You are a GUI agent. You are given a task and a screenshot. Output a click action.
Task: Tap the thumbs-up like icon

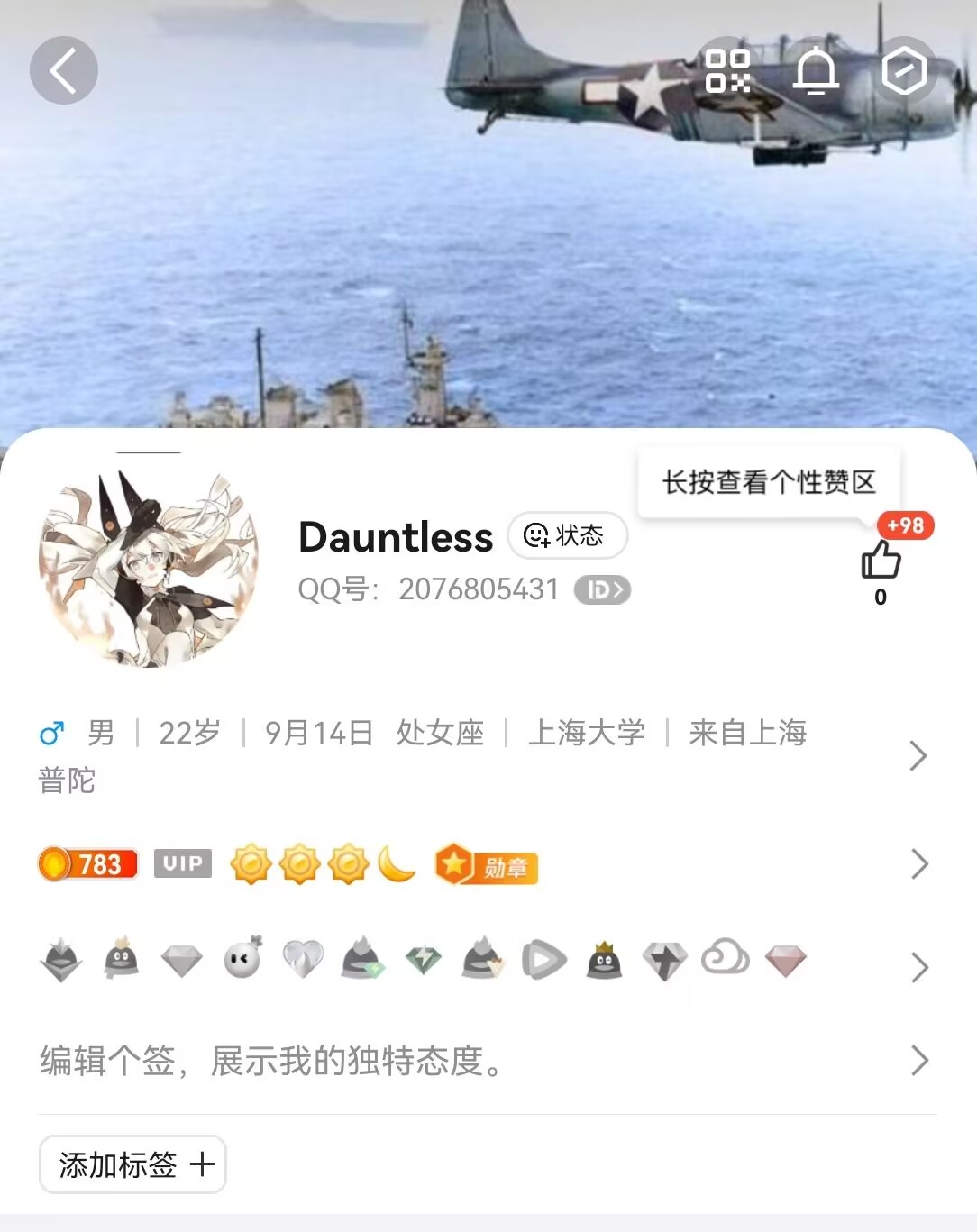coord(881,561)
